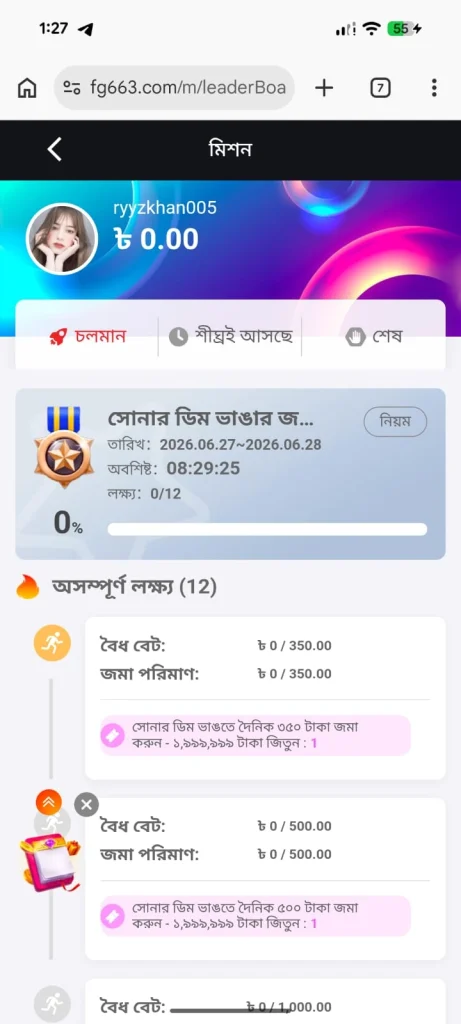Go back from the মিশন page
This screenshot has height=1024, width=461.
pos(55,150)
